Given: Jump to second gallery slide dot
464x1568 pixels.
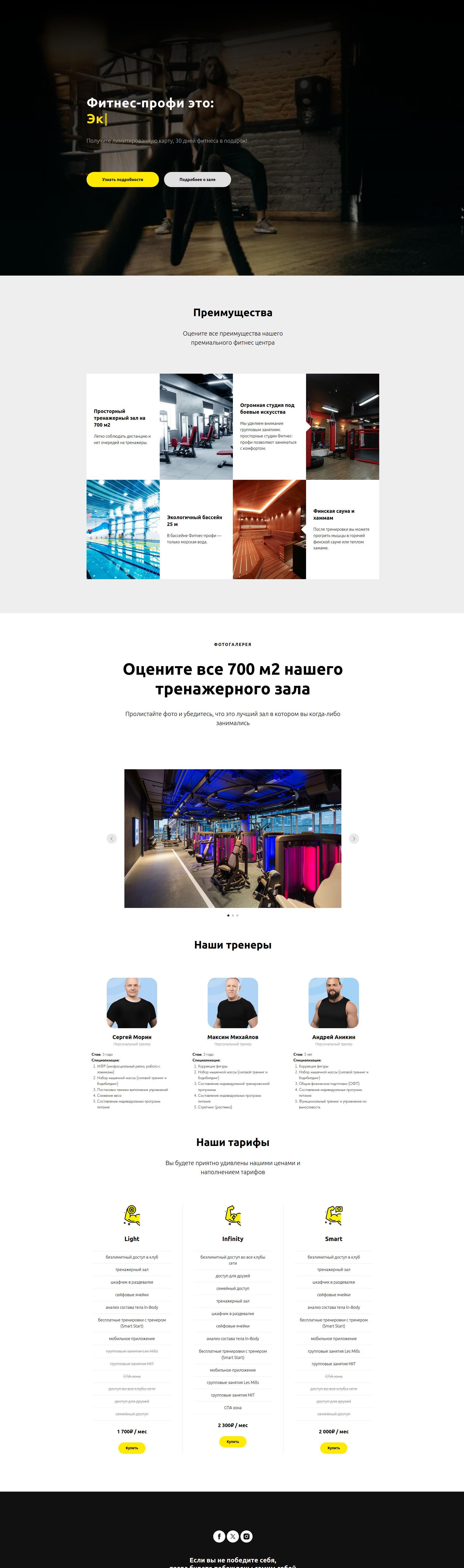Looking at the screenshot, I should pyautogui.click(x=233, y=915).
